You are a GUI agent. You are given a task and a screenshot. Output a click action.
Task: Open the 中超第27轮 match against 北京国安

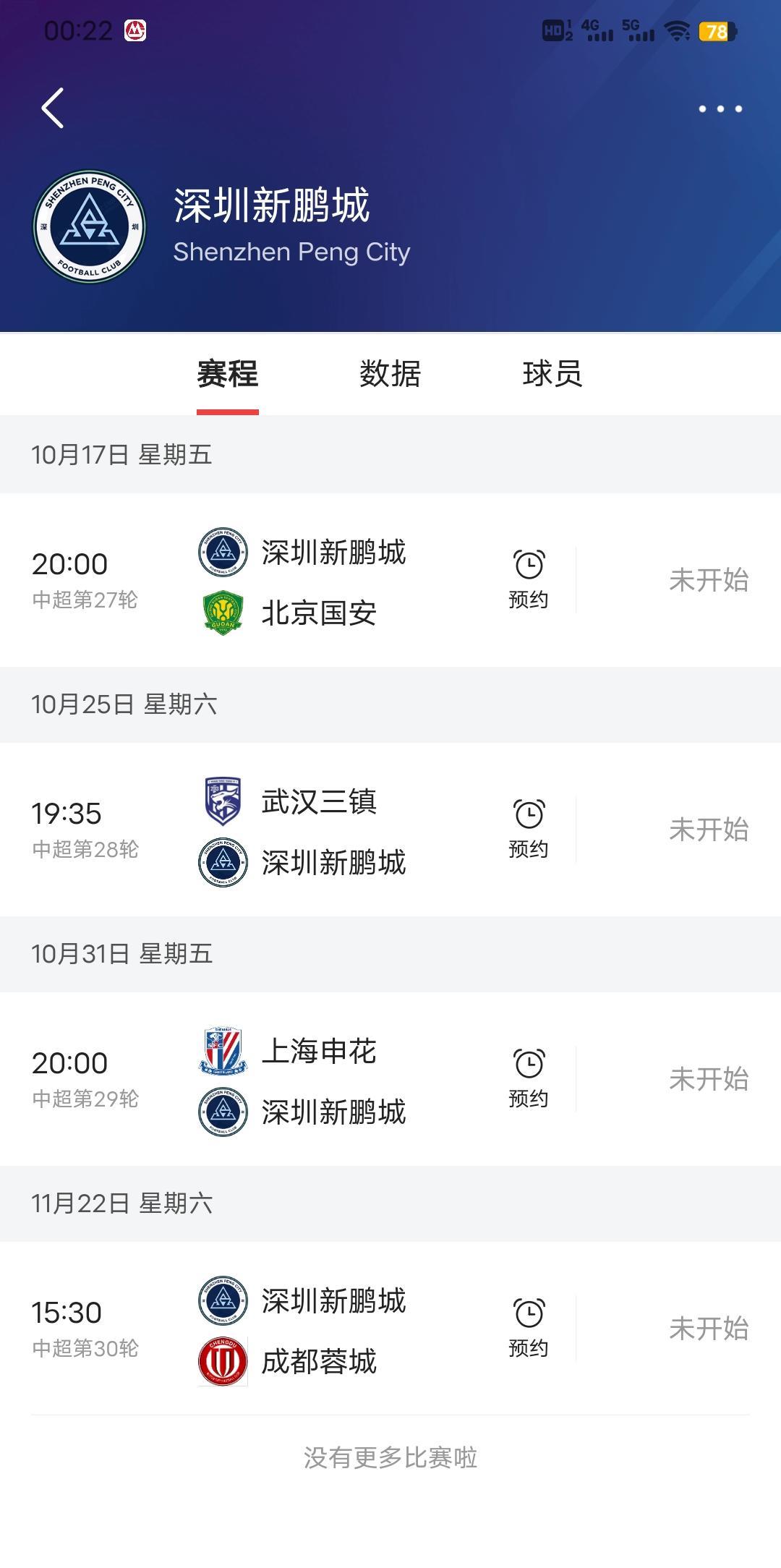point(318,581)
